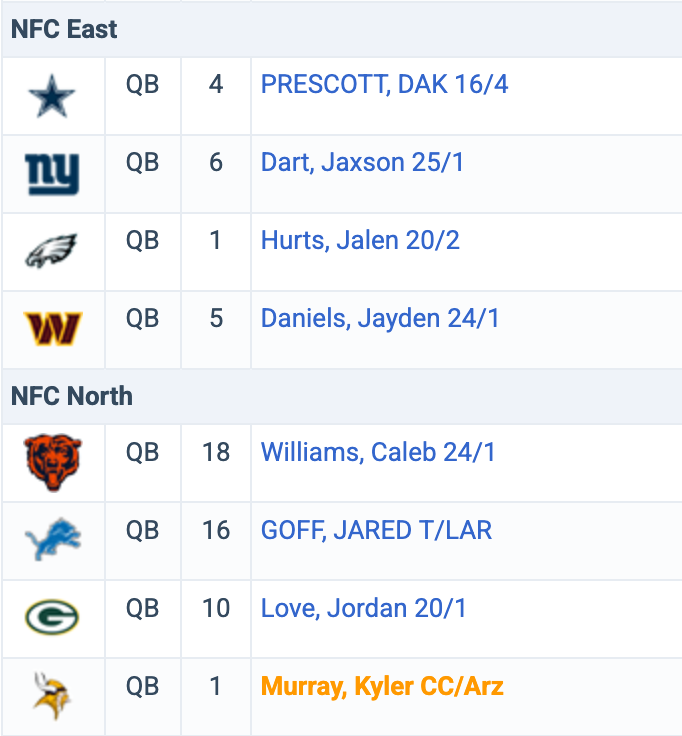The height and width of the screenshot is (736, 682).
Task: Open Williams, Caleb 24/1 player details
Action: coord(378,452)
